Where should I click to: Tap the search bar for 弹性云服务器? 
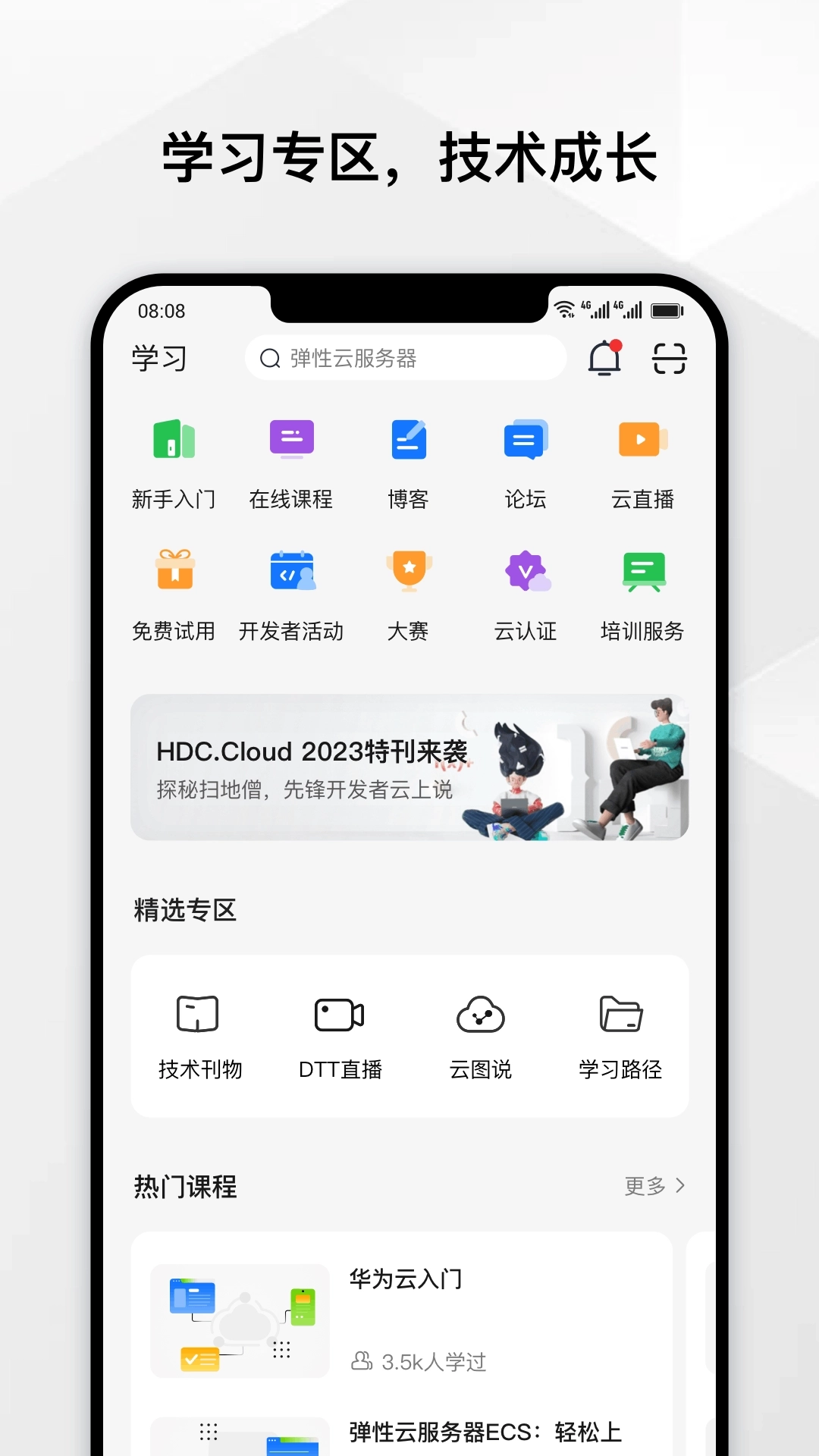coord(406,359)
